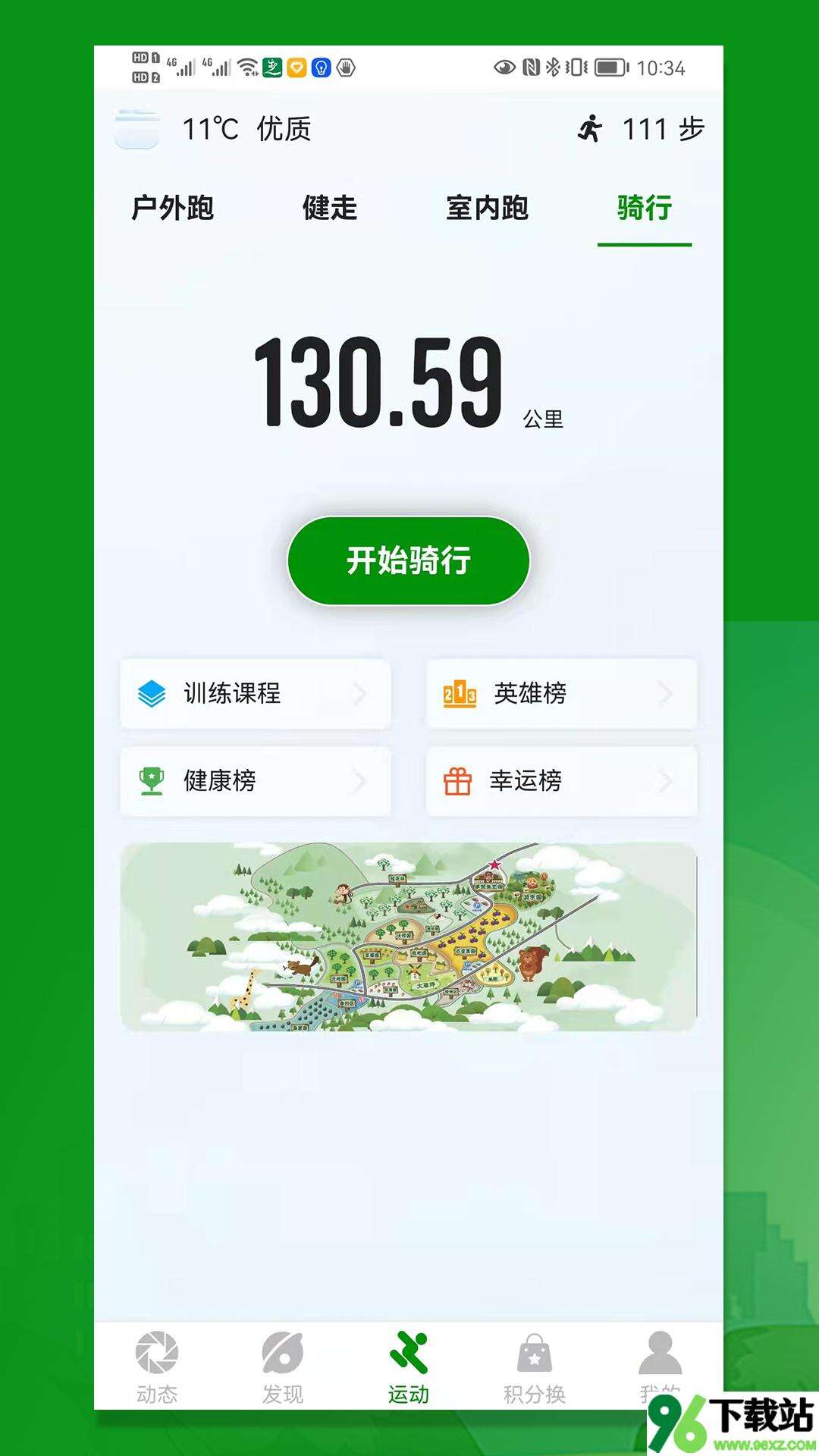819x1456 pixels.
Task: Open the 幸运榜 list
Action: pyautogui.click(x=561, y=781)
